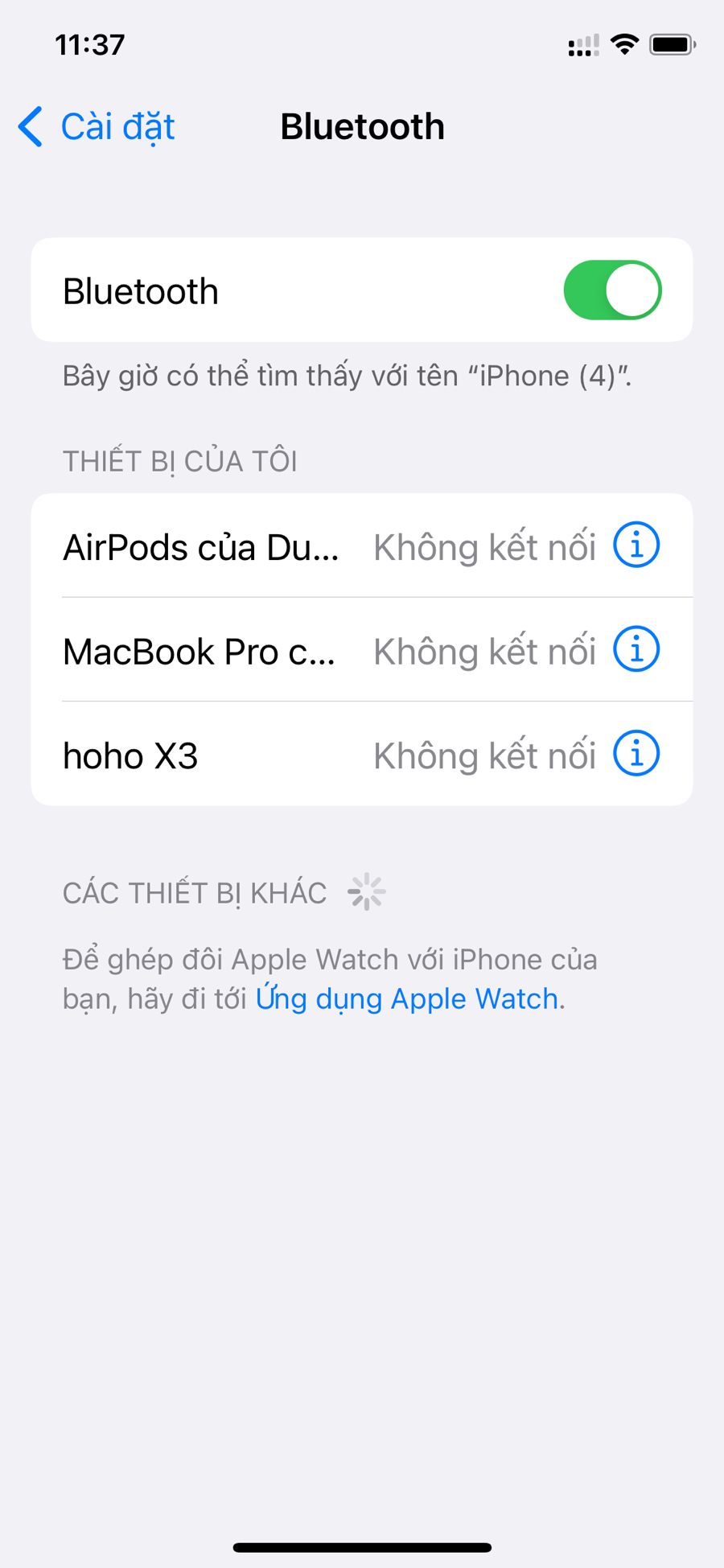Connect to AirPods của Du… device
Image resolution: width=724 pixels, height=1568 pixels.
pyautogui.click(x=201, y=547)
